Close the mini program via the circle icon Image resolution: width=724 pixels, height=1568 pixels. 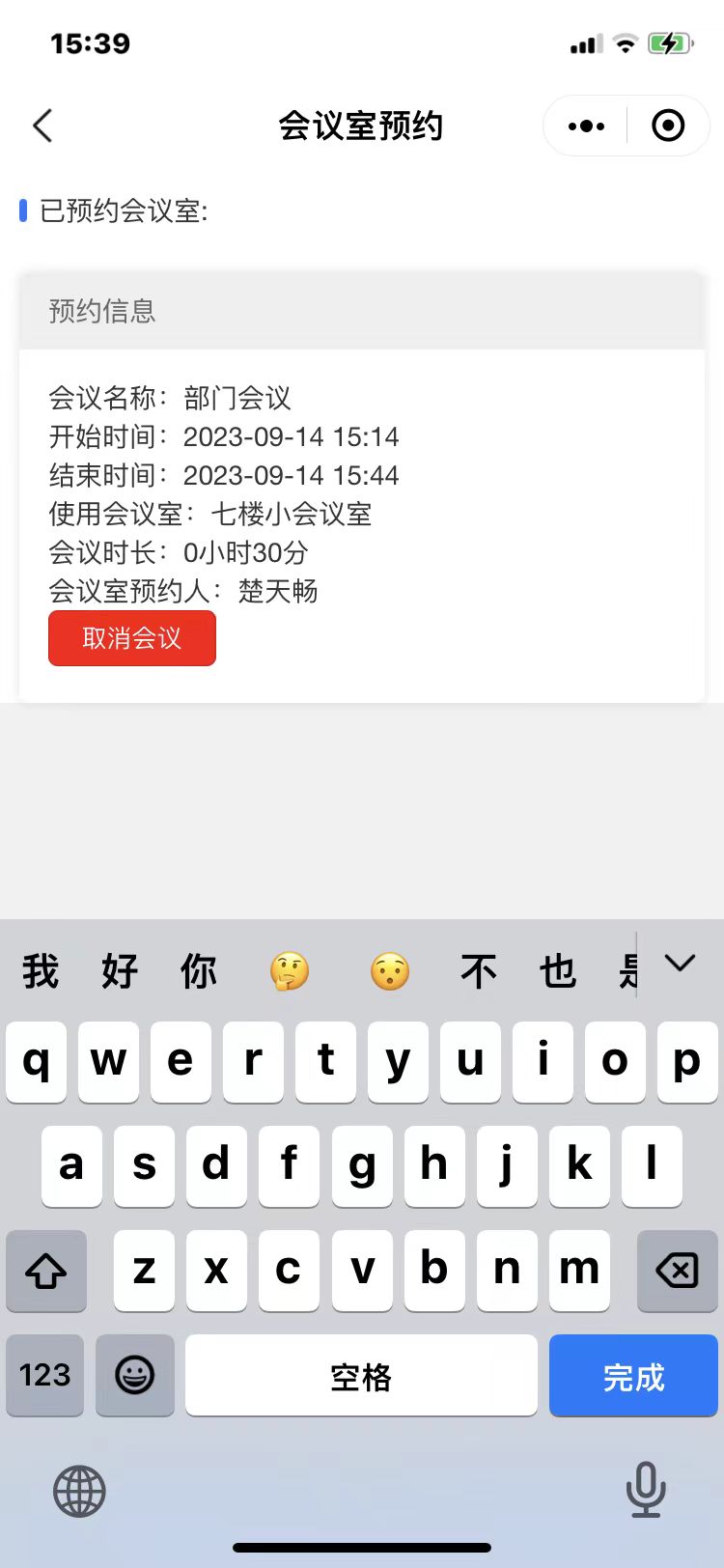[668, 126]
